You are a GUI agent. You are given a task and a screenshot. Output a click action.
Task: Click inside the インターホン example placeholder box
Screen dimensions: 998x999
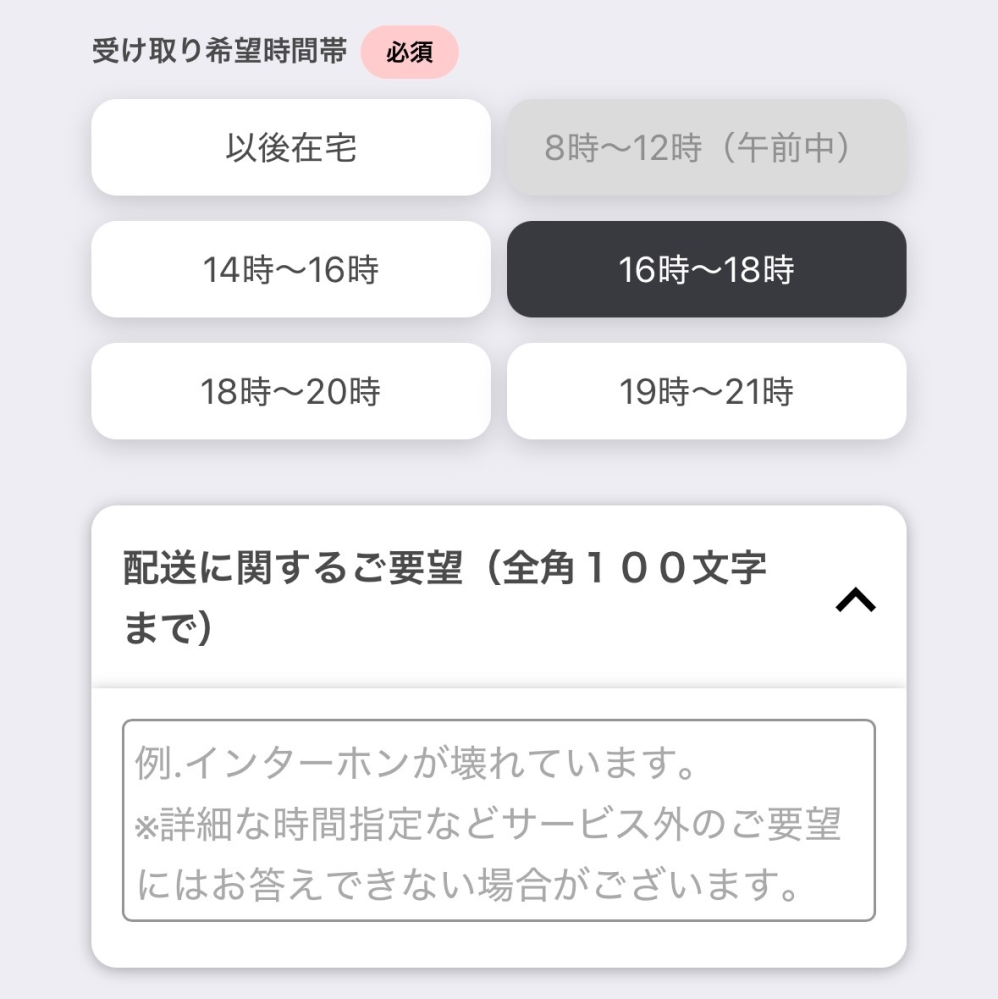498,820
